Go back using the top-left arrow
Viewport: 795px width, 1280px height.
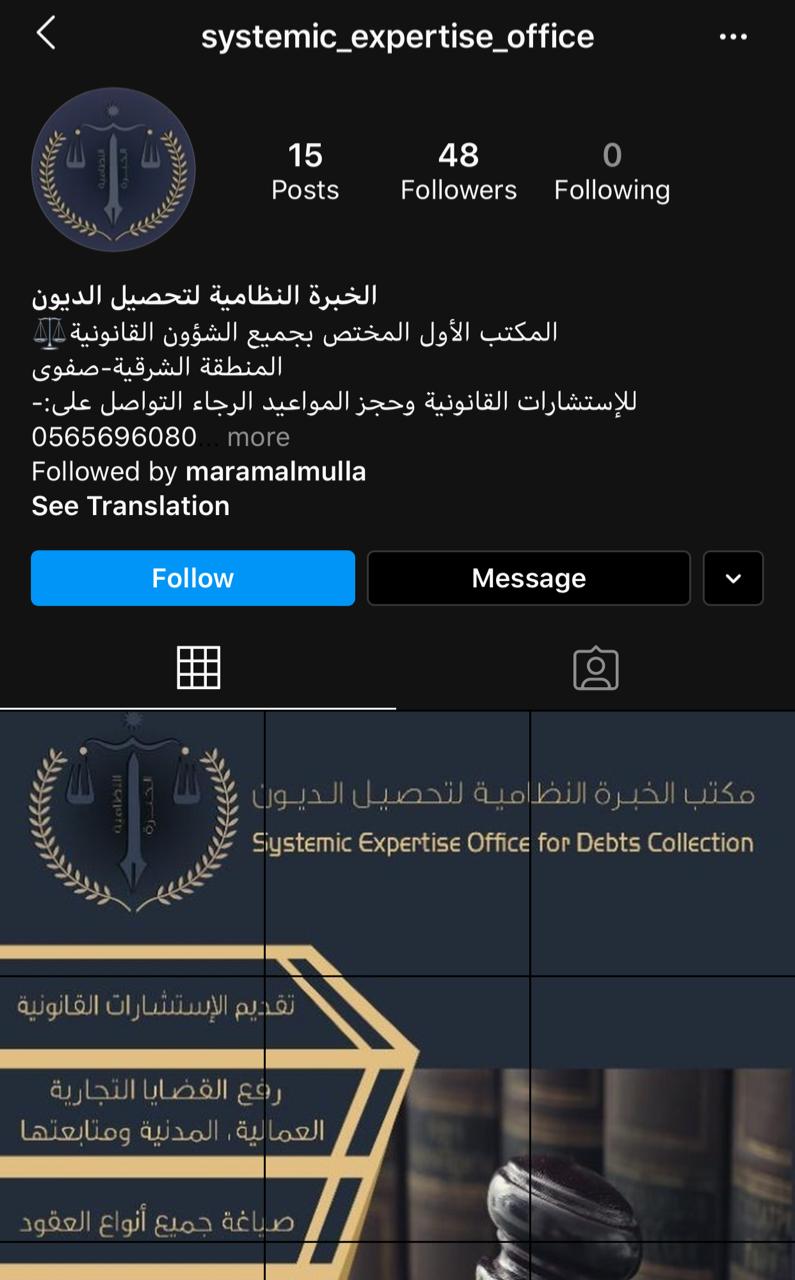(x=46, y=34)
